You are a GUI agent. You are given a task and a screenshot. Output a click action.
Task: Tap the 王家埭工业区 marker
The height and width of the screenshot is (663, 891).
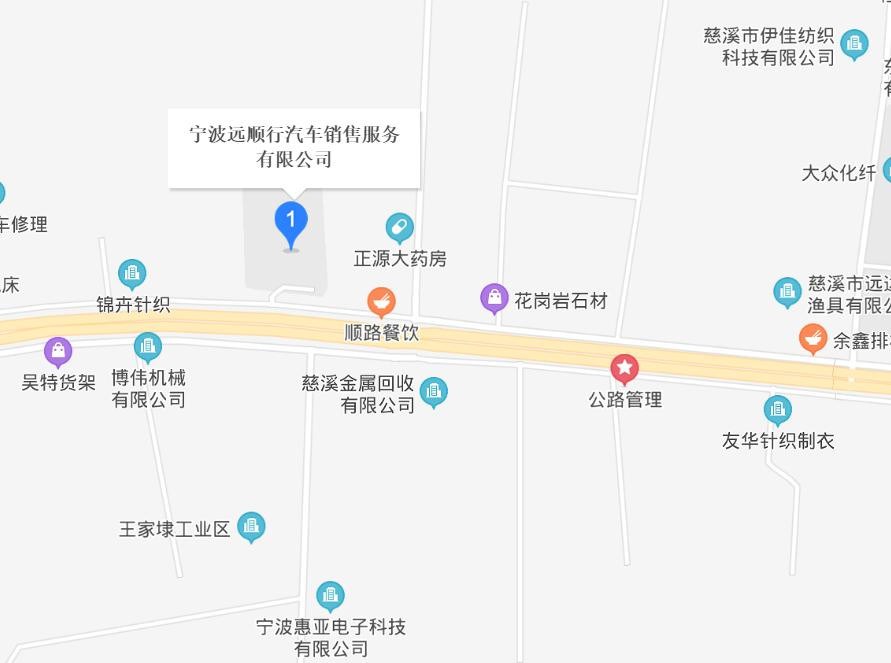[x=251, y=526]
